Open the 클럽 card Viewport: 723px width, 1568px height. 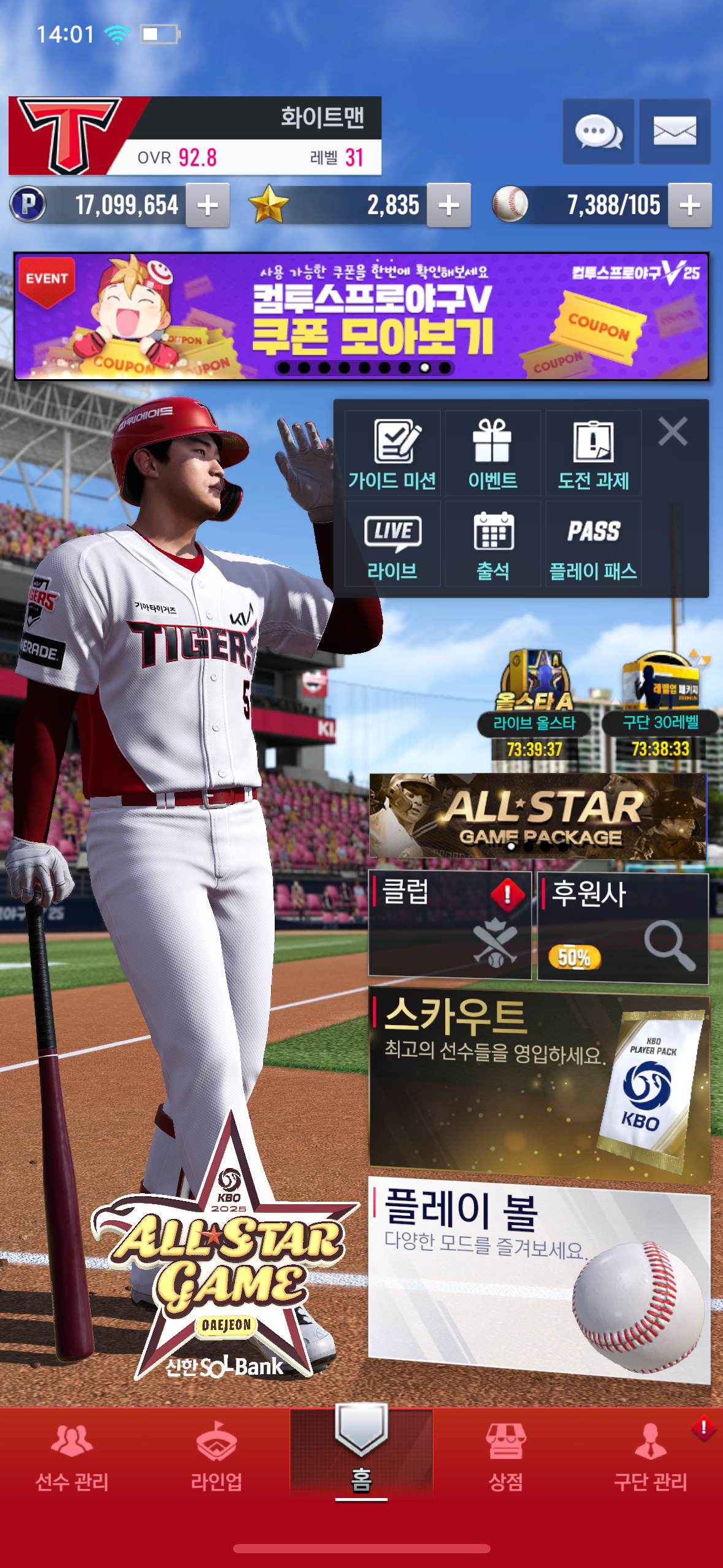pyautogui.click(x=449, y=925)
